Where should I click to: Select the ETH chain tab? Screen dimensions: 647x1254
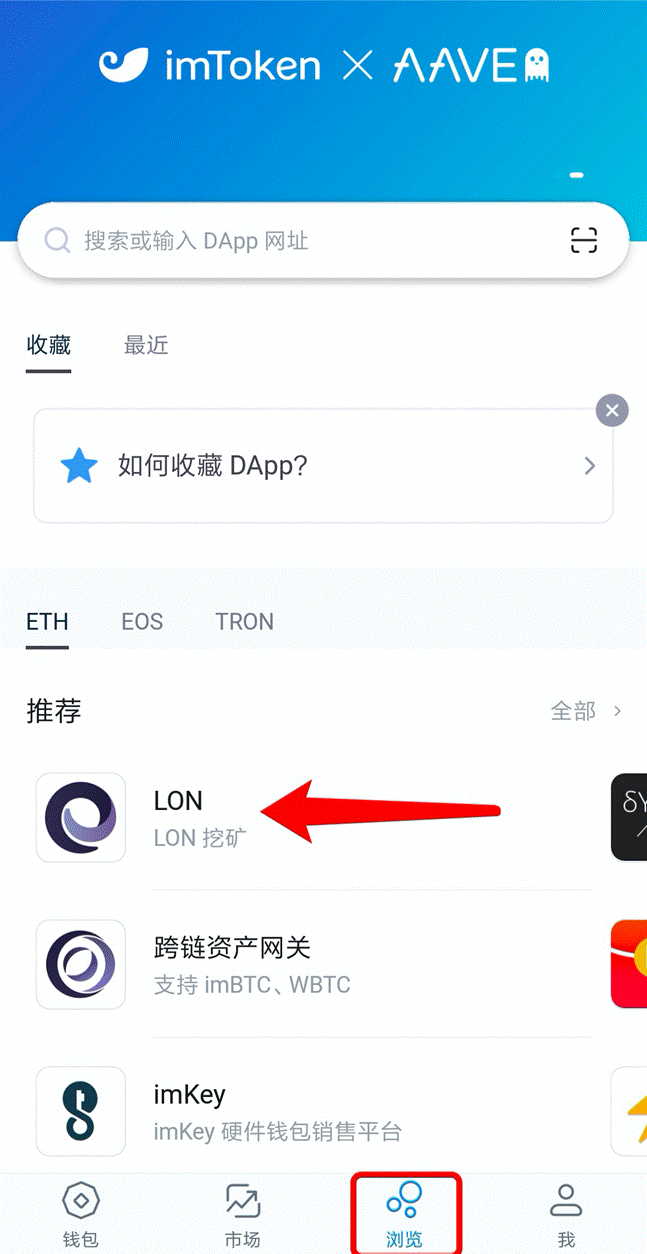tap(47, 622)
